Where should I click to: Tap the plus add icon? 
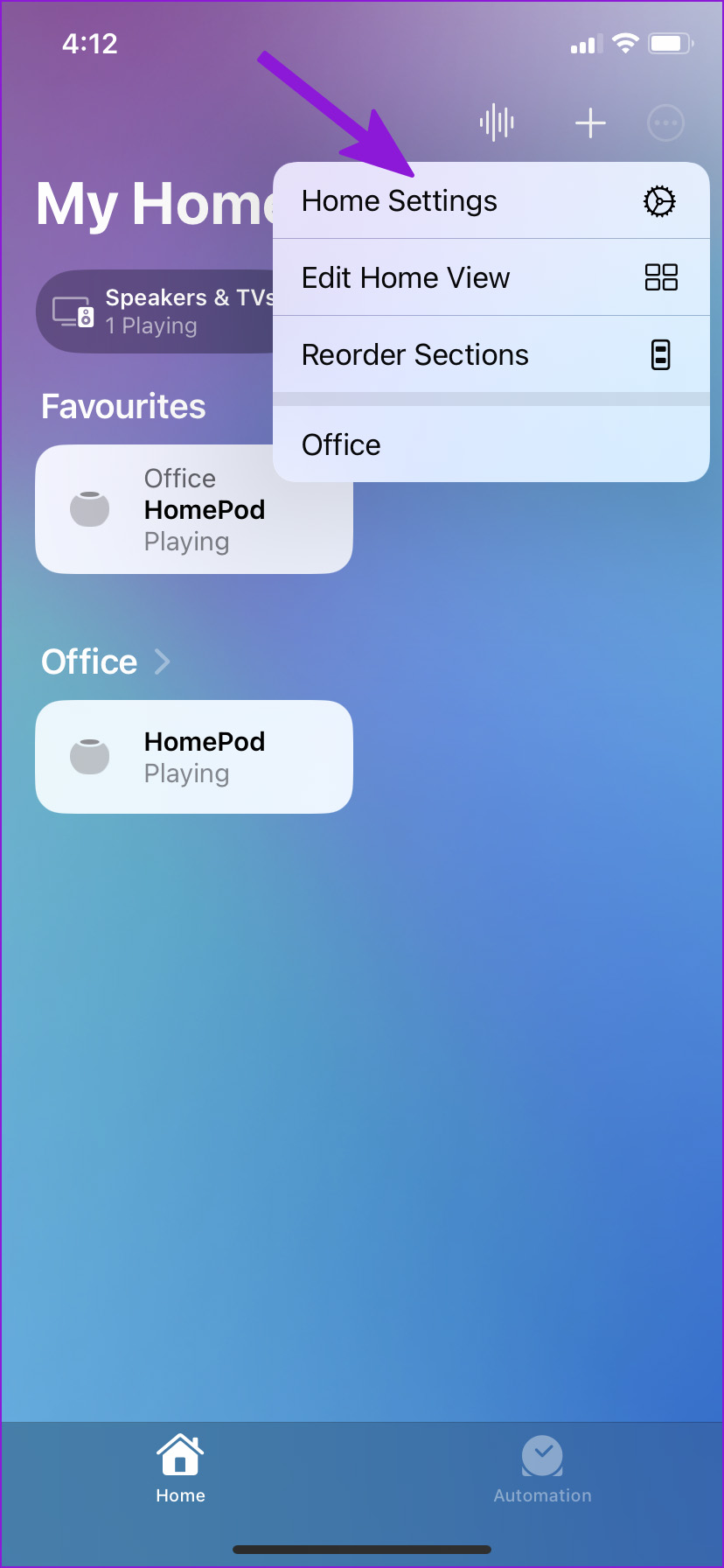[x=590, y=122]
